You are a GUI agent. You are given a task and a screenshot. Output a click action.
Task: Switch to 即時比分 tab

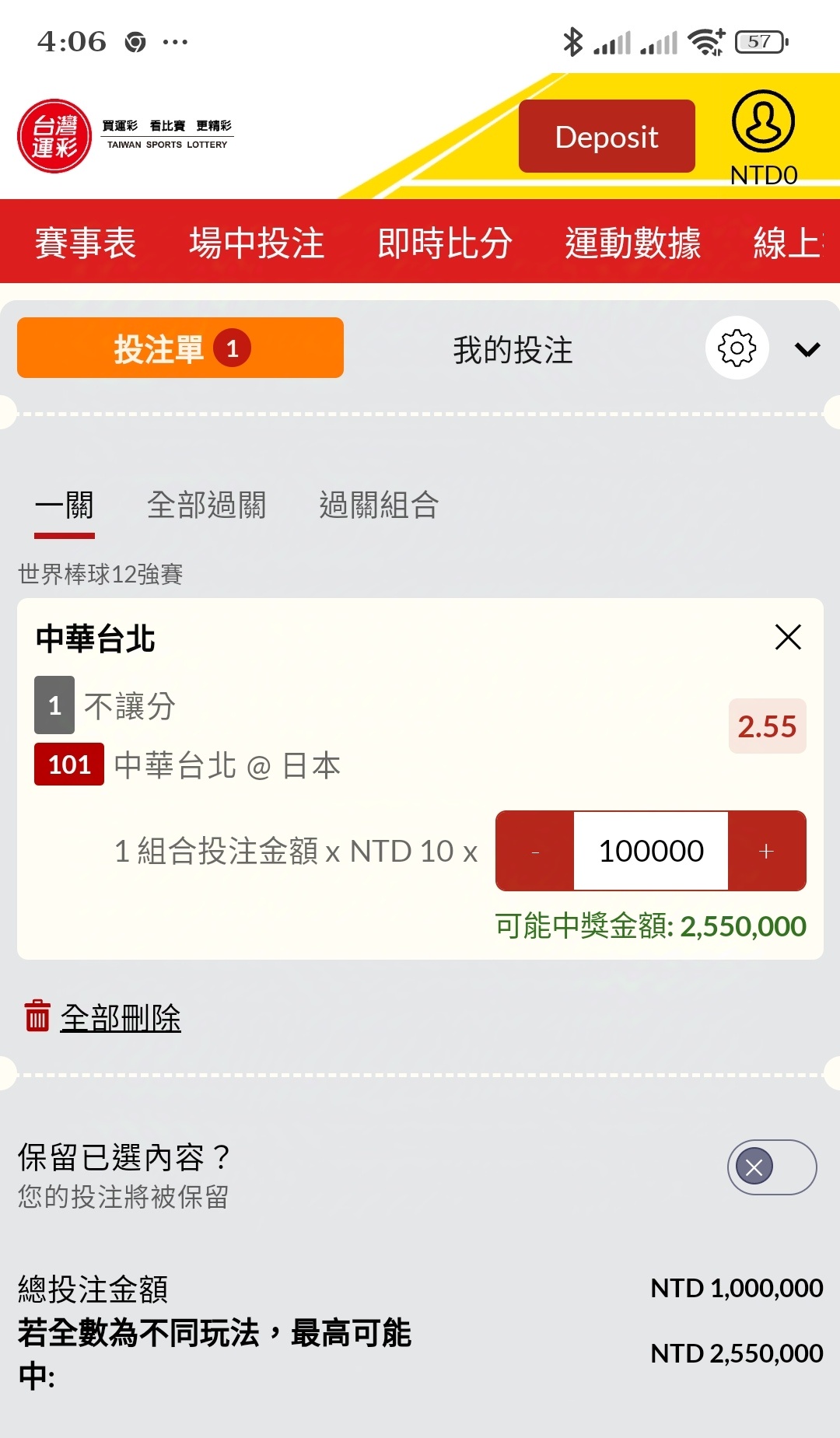445,243
